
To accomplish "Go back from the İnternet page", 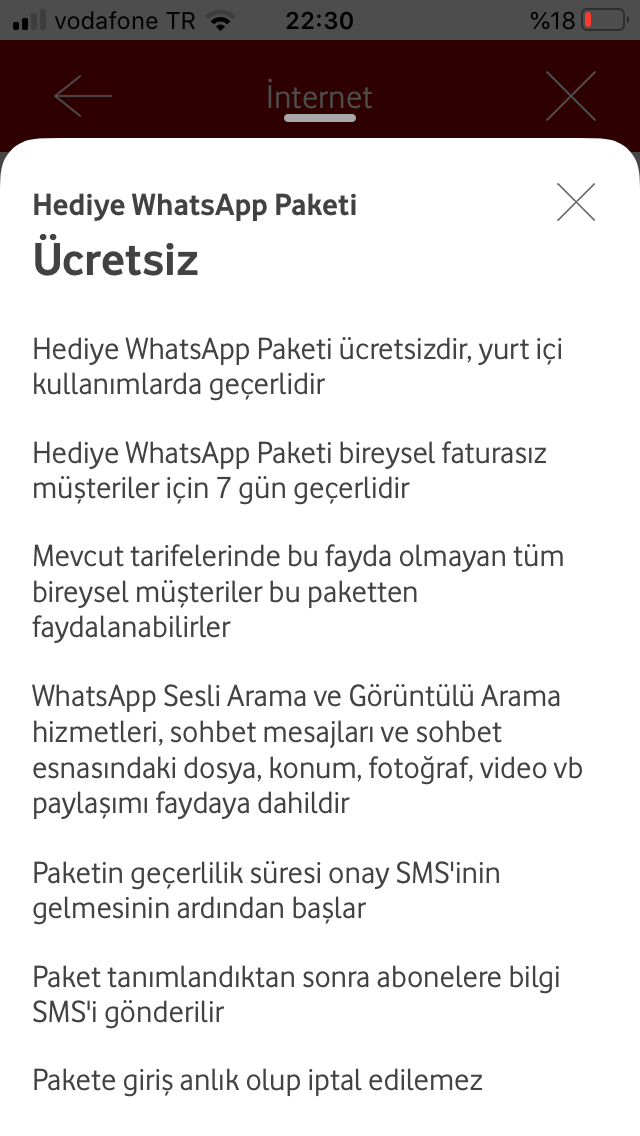I will click(x=83, y=95).
